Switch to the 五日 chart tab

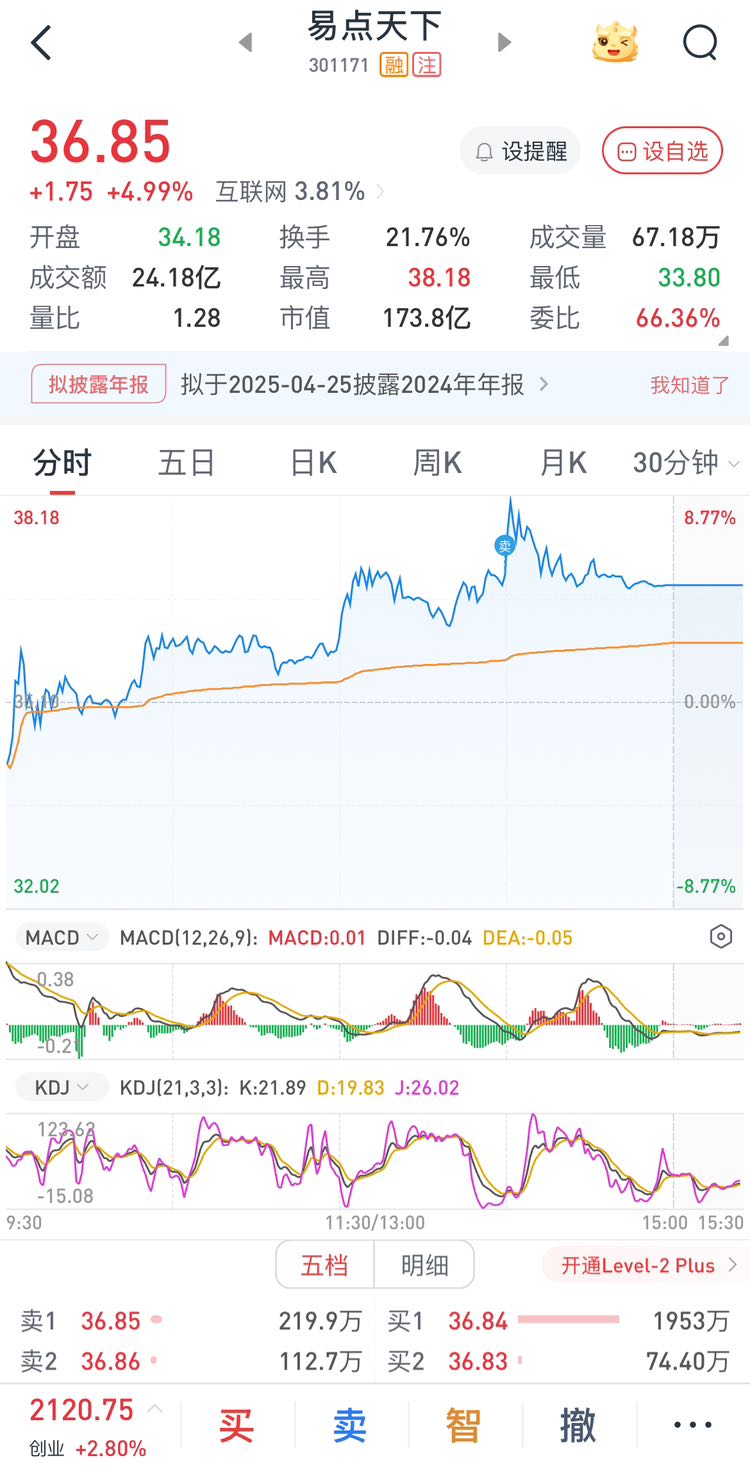tap(187, 463)
